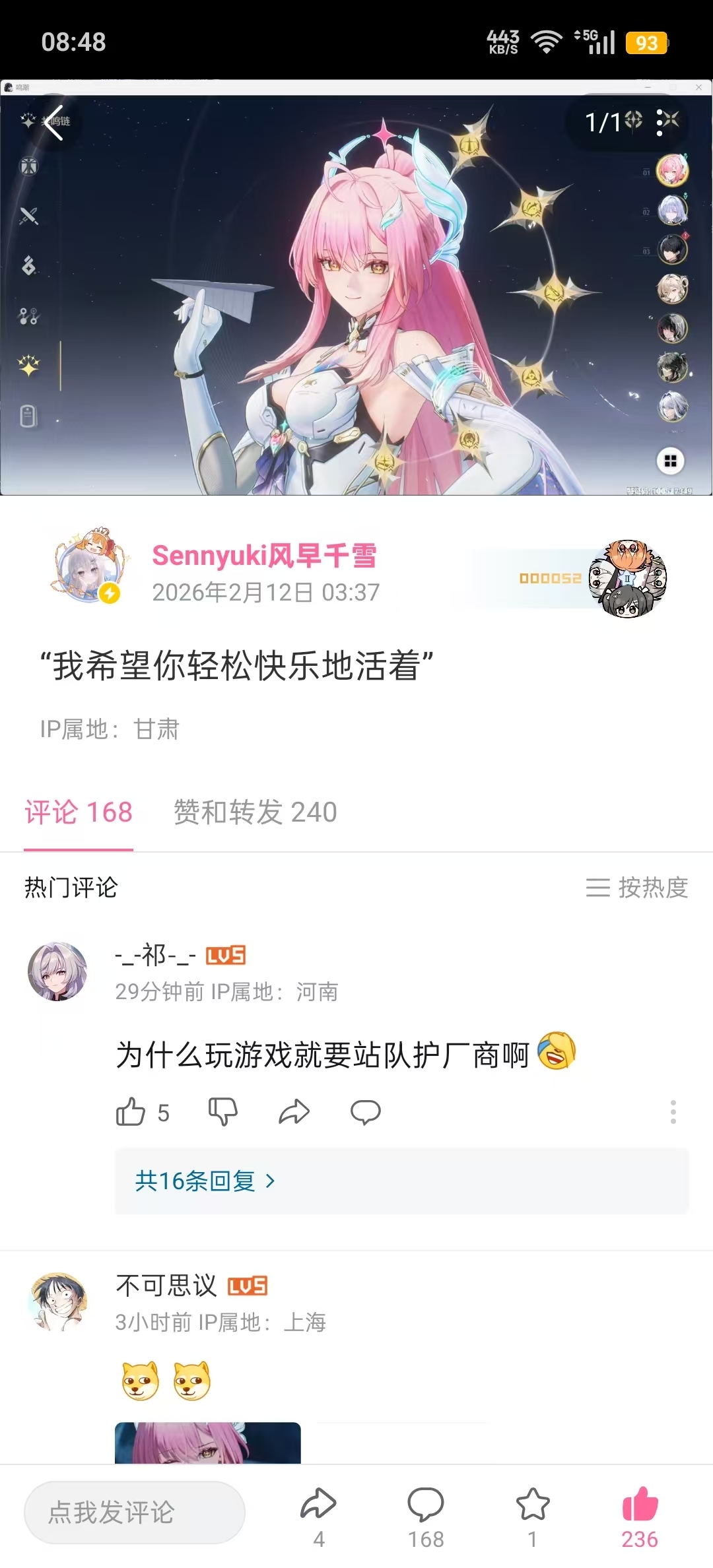
Task: Open more options for -_-祁-_-'s comment
Action: pyautogui.click(x=673, y=1112)
